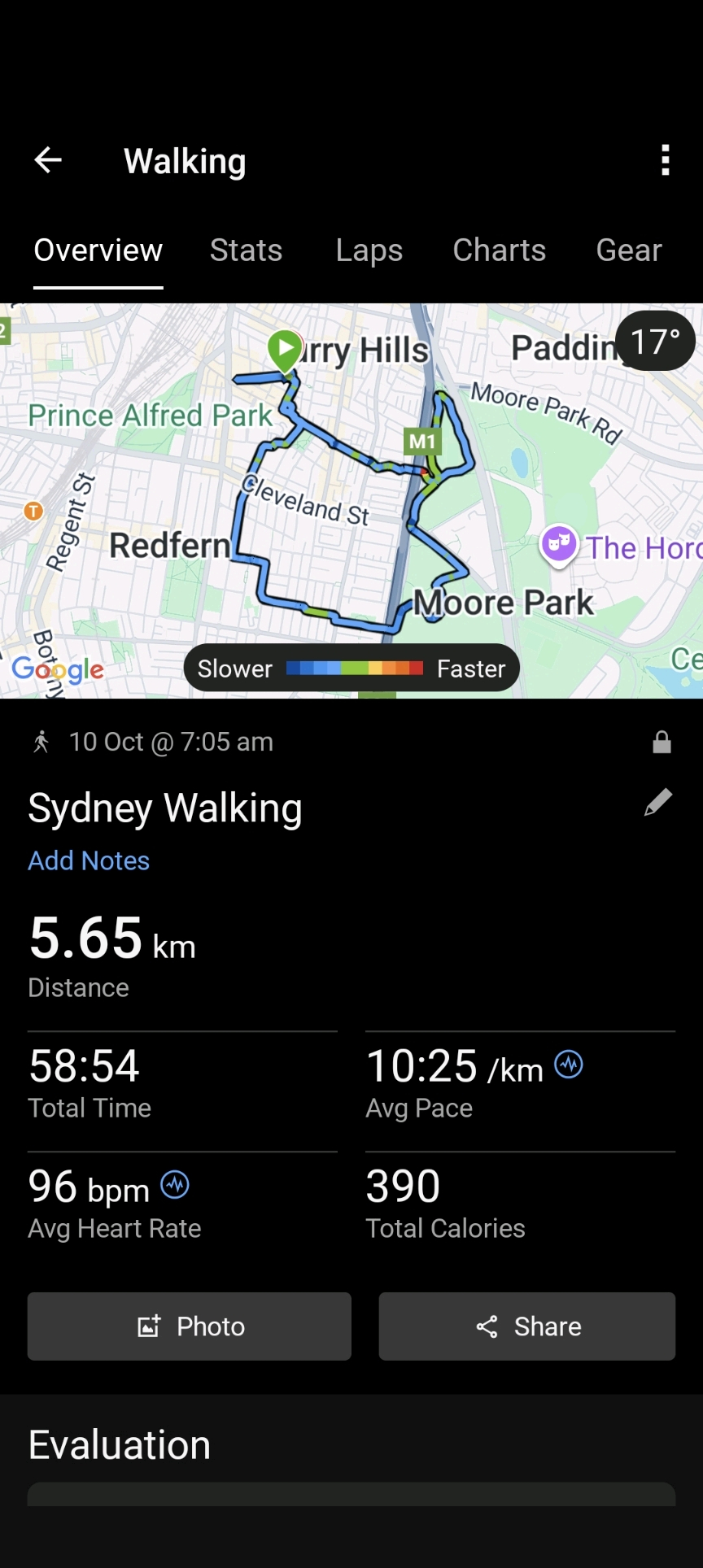703x1568 pixels.
Task: Switch to the Laps tab
Action: coord(369,250)
